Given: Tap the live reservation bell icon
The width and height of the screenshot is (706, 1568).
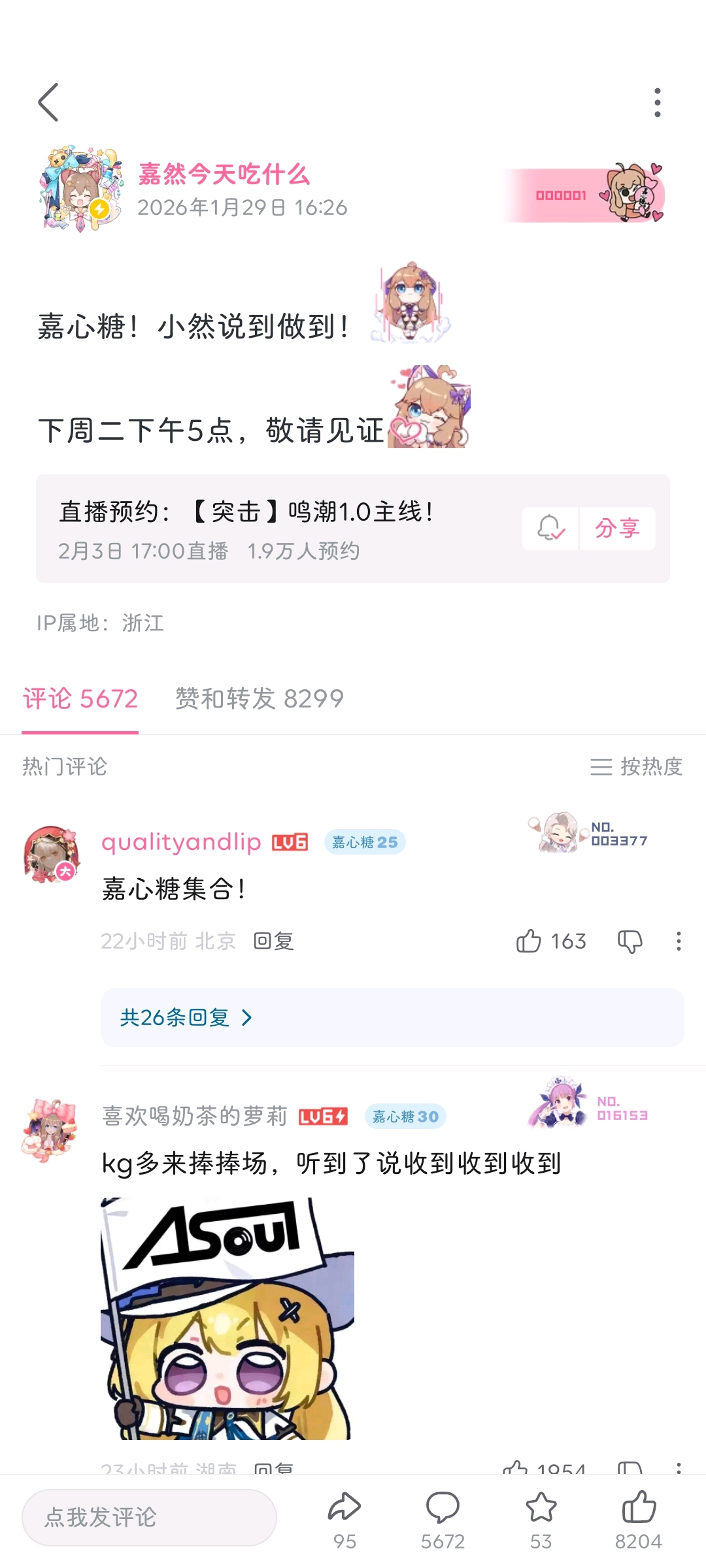Looking at the screenshot, I should pyautogui.click(x=550, y=529).
